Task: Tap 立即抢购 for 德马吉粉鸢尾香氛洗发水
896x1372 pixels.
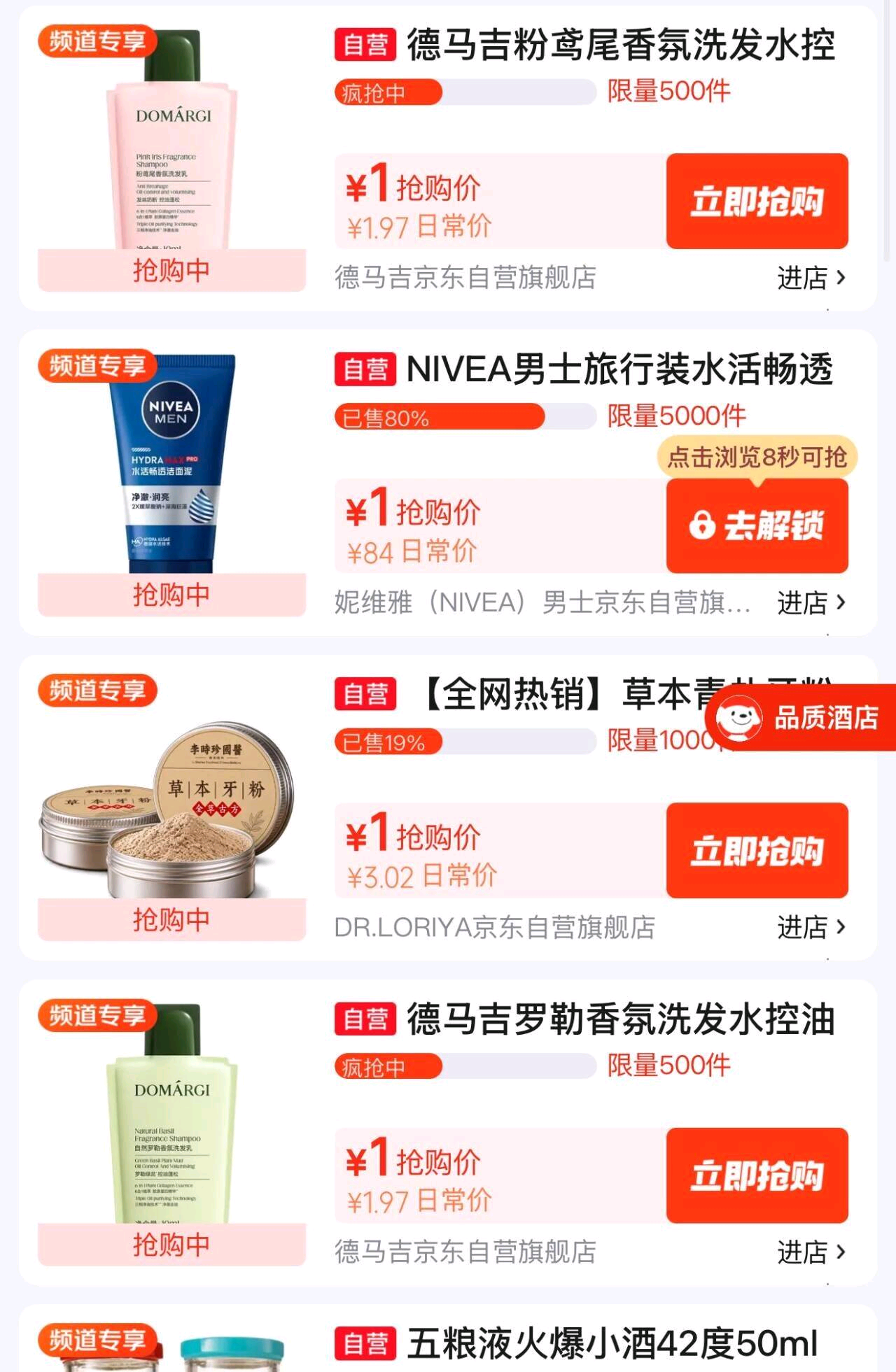Action: click(x=757, y=201)
